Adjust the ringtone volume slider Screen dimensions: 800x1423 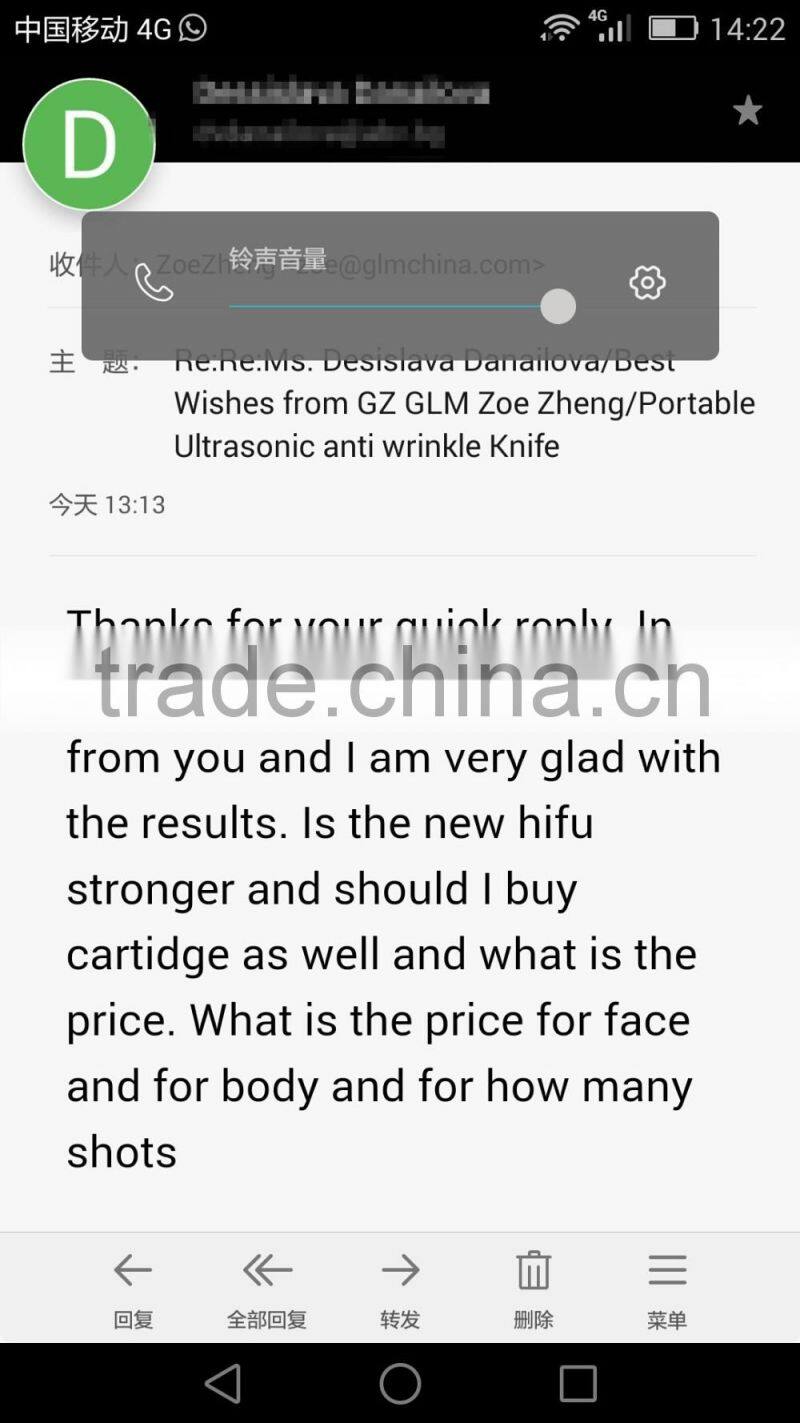(402, 306)
